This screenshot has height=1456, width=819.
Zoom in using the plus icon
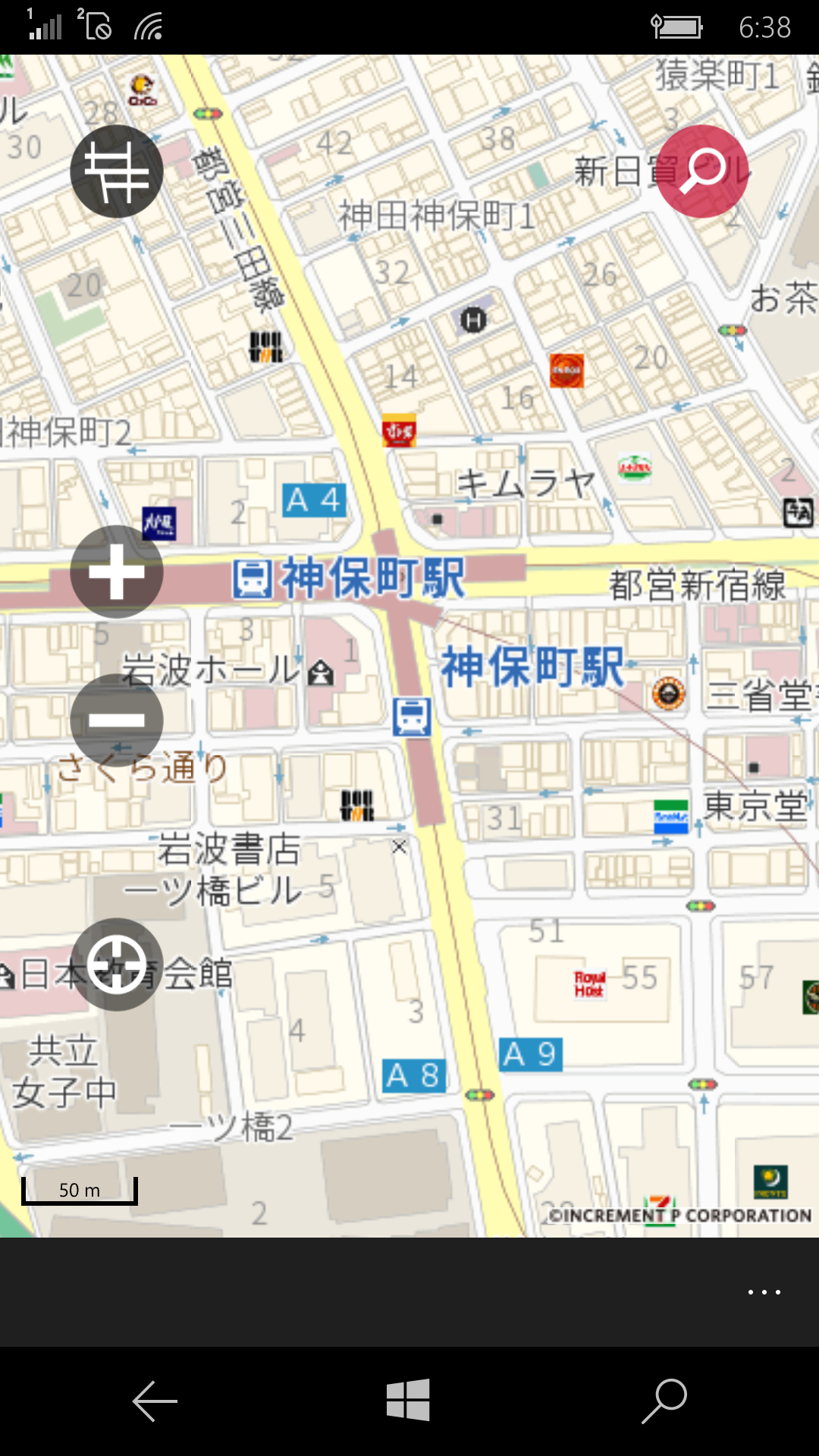(x=116, y=572)
